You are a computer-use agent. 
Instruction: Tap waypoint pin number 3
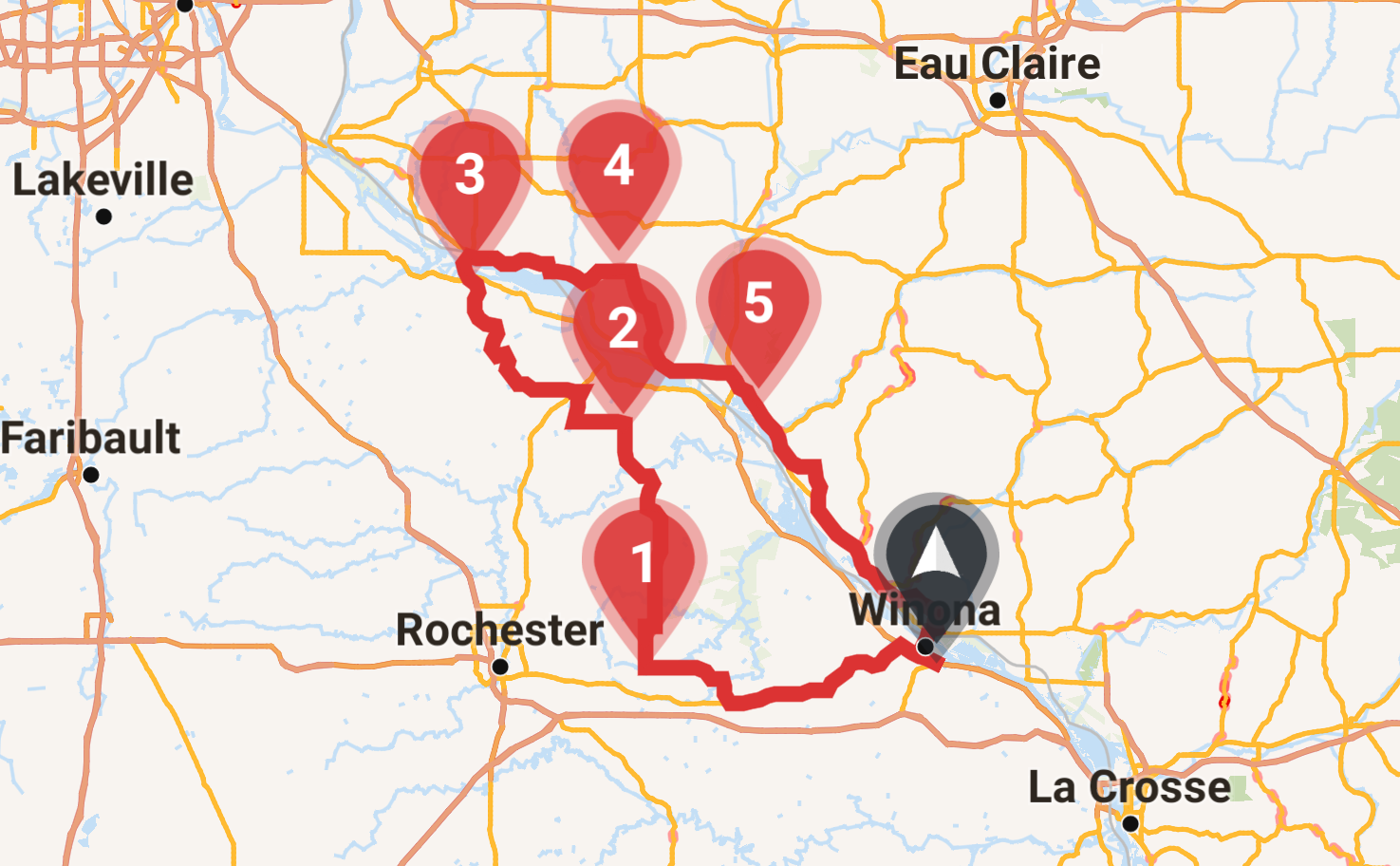coord(469,174)
